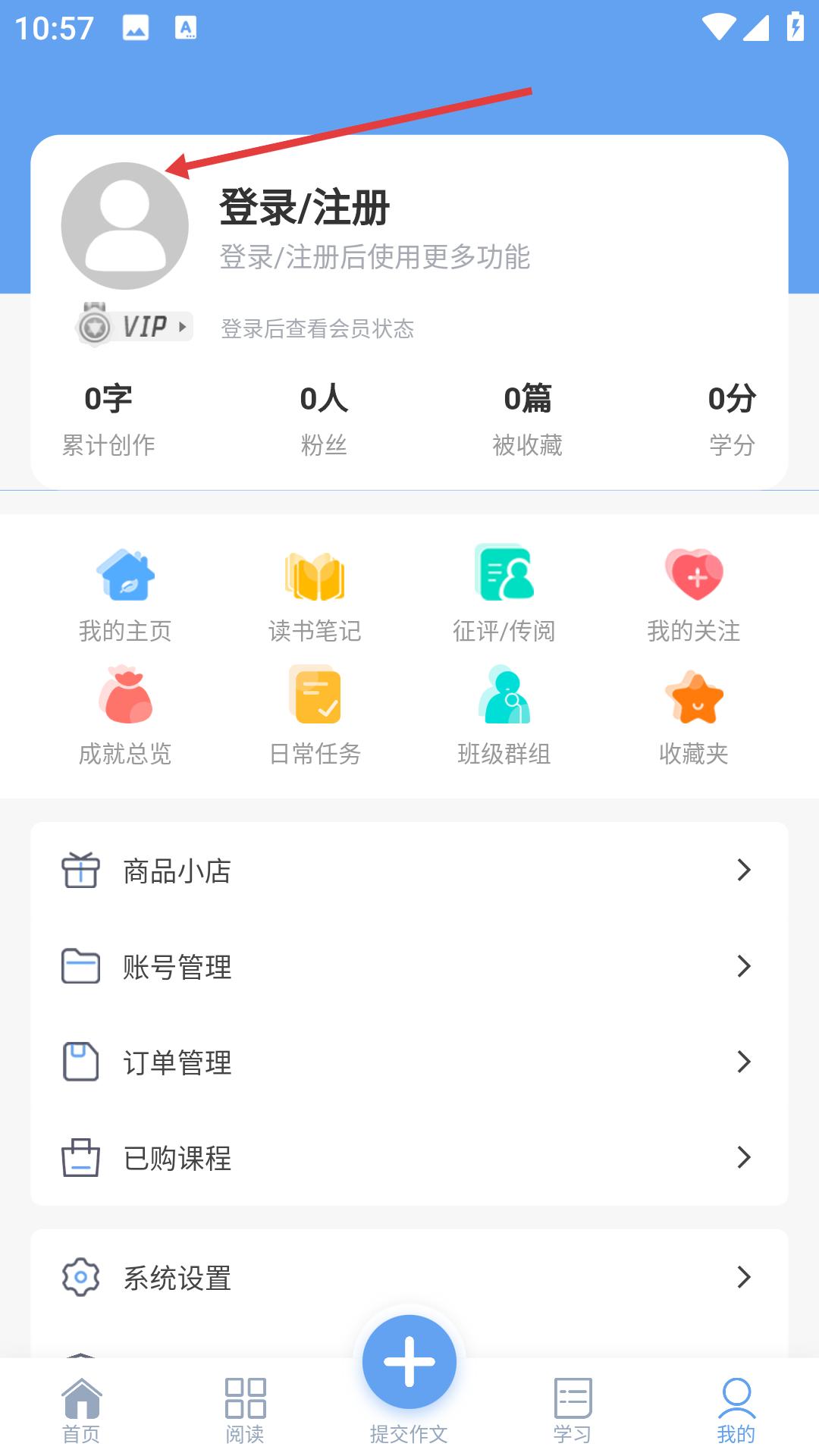Tap the plus button 提交作文

point(409,1362)
